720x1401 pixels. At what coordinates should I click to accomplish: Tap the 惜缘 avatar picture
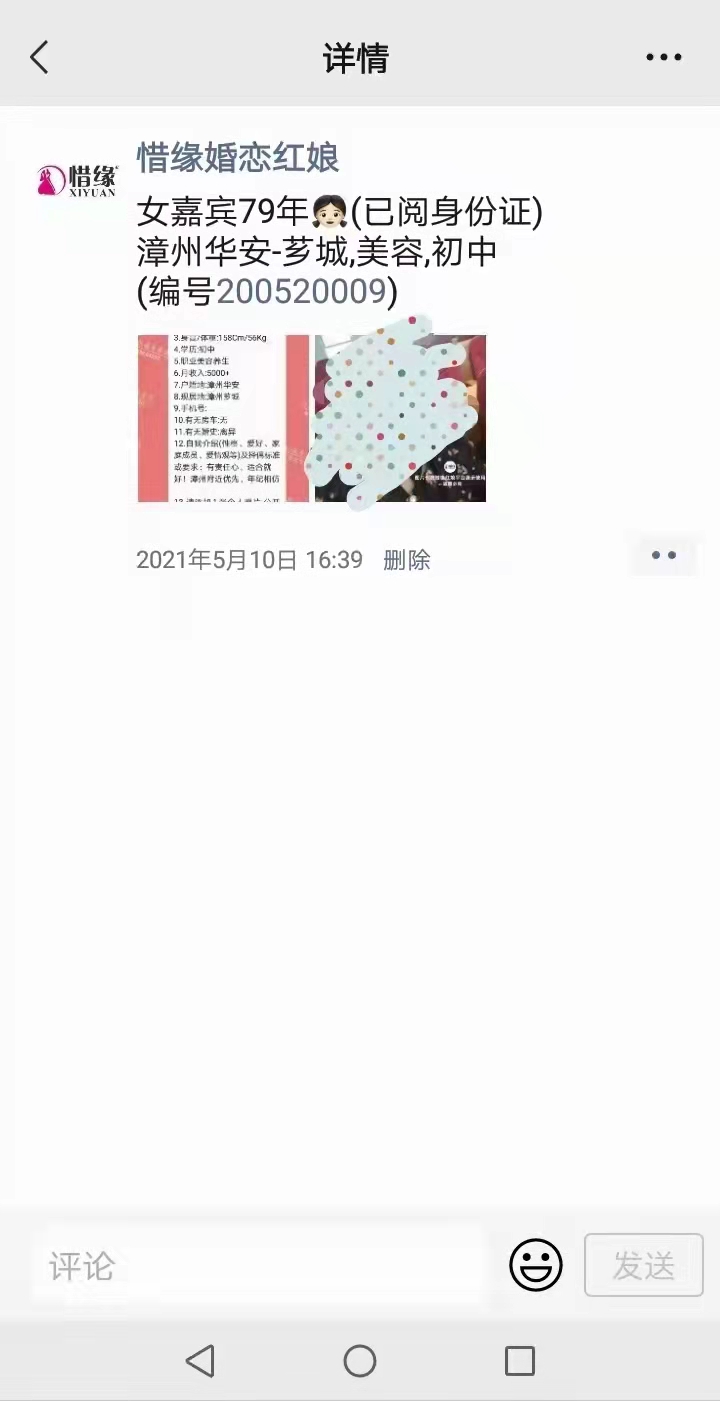tap(77, 180)
